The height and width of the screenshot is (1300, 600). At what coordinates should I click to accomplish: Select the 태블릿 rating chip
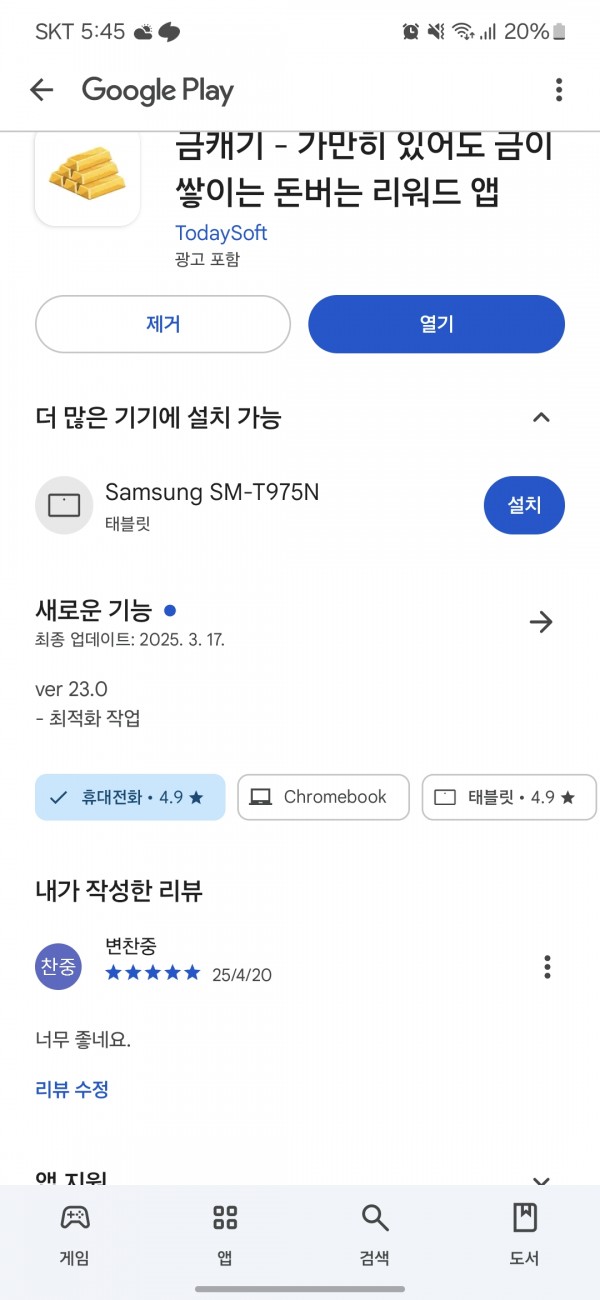tap(509, 797)
